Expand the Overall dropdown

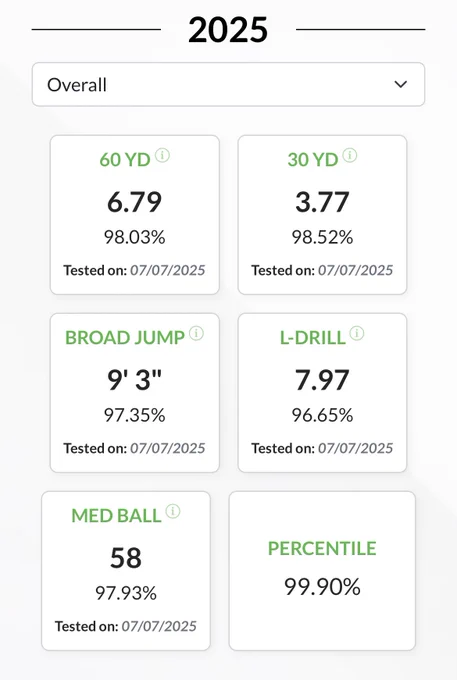pos(228,85)
